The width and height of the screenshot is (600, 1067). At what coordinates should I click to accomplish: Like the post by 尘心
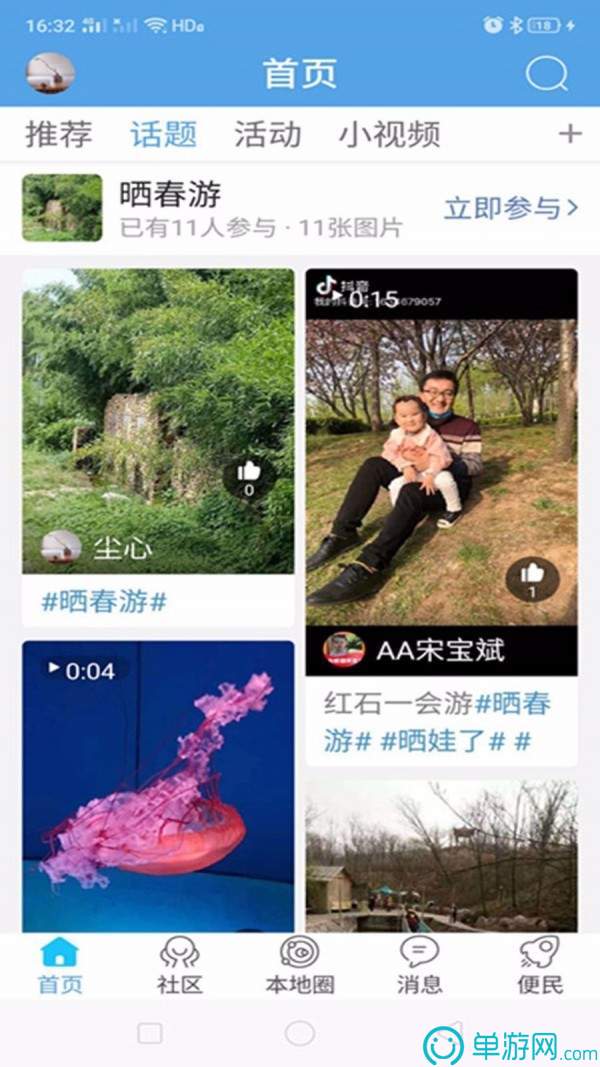[249, 476]
